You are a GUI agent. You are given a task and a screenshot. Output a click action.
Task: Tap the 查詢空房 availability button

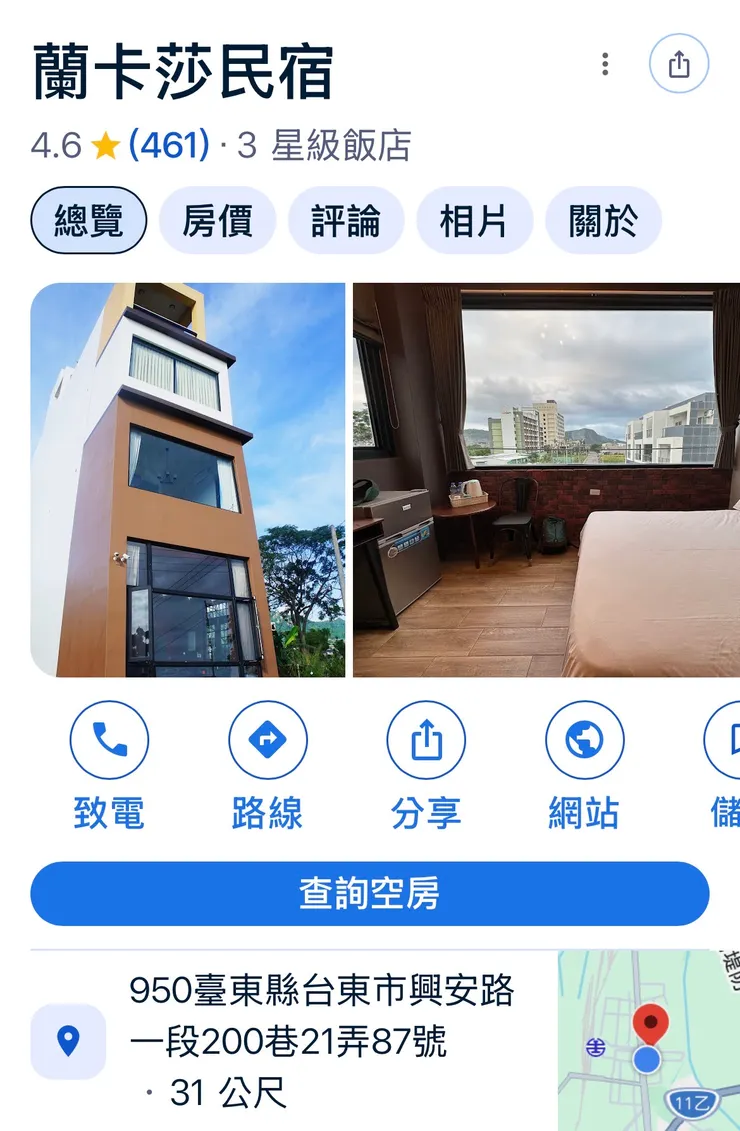(x=370, y=894)
